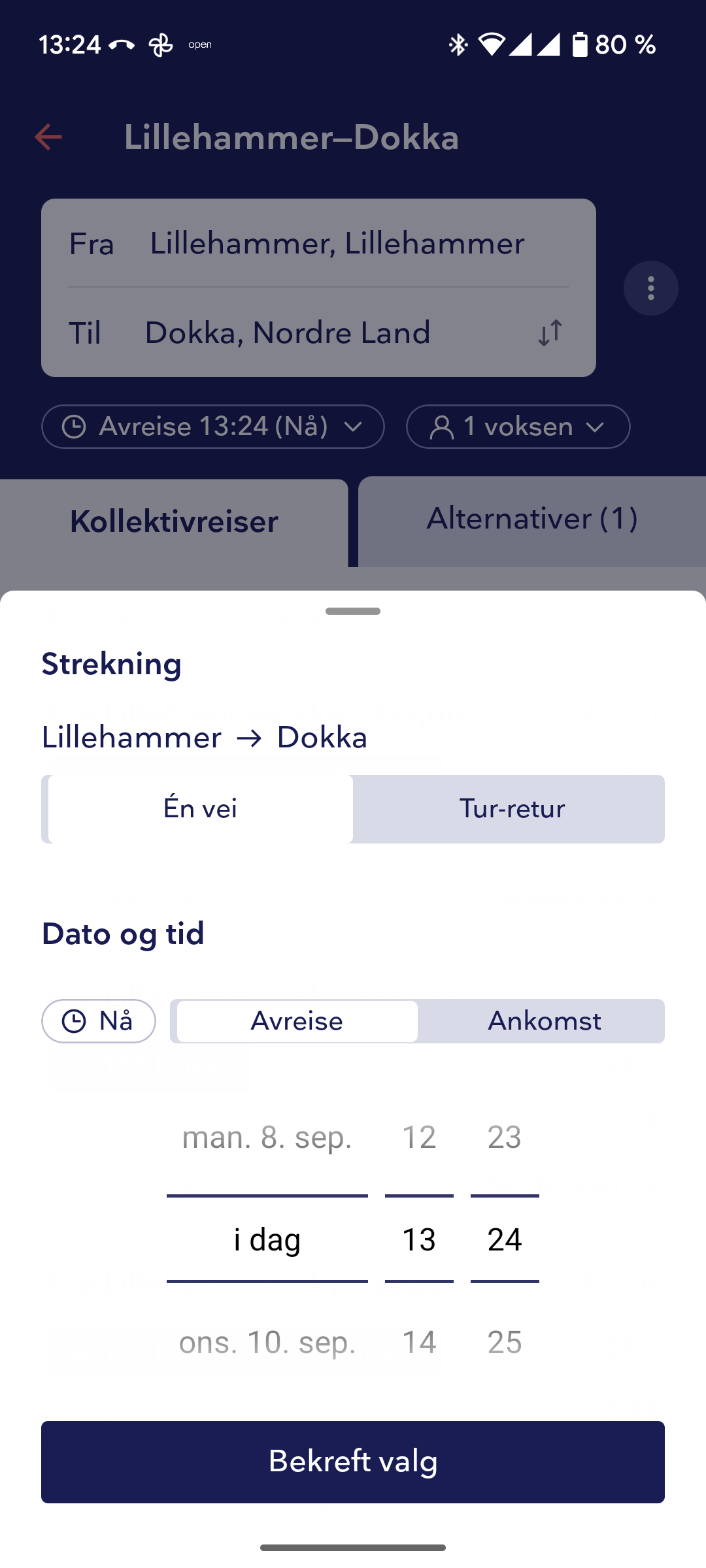Tap the Bluetooth icon in the status bar
Screen dimensions: 706x1568
458,44
